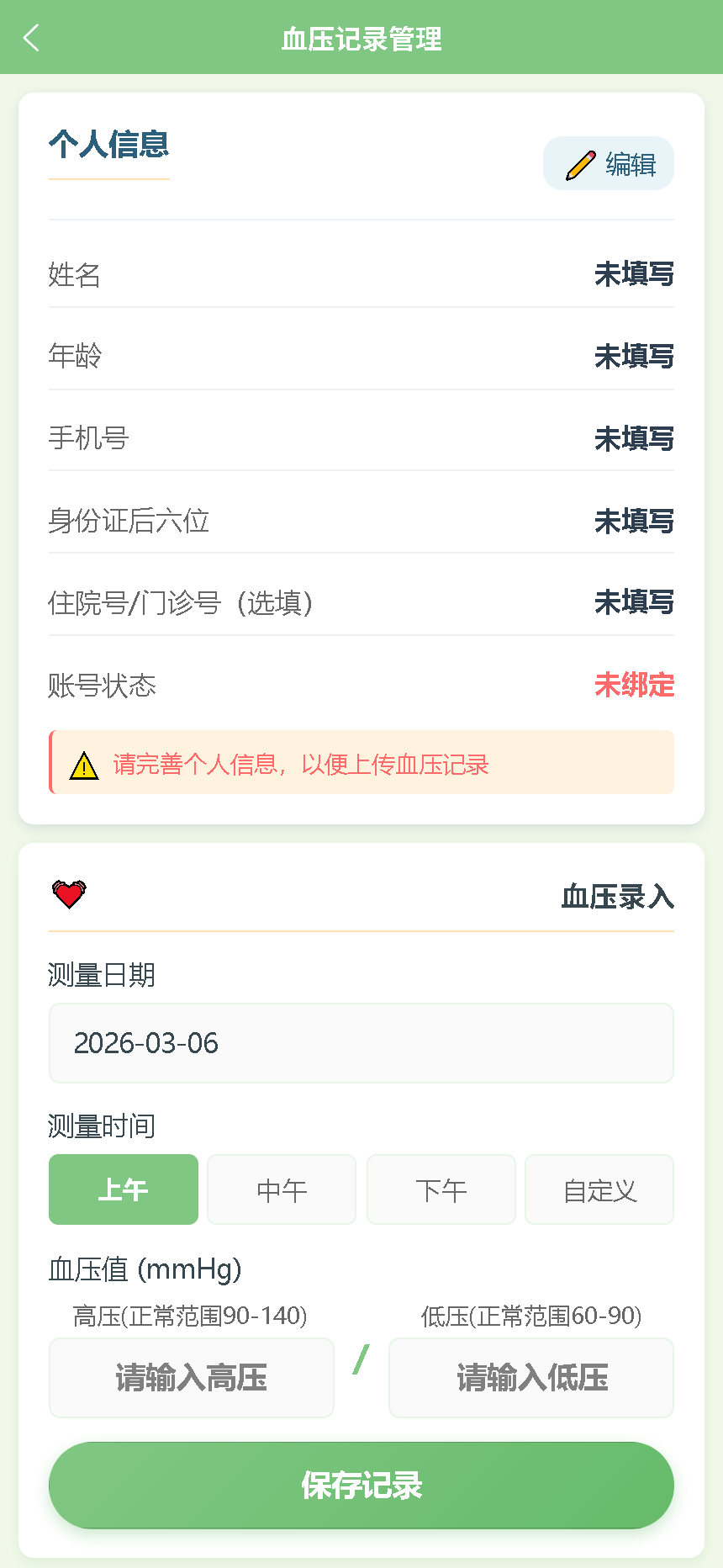The width and height of the screenshot is (723, 1568).
Task: Tap the 请输入高压 input field
Action: (191, 1378)
